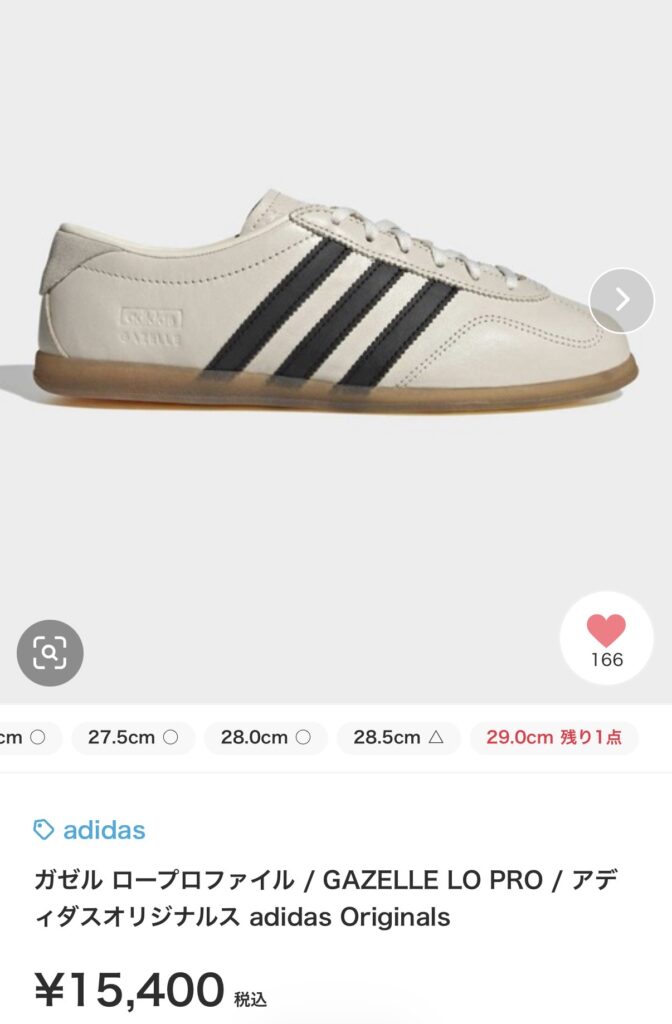Select the 27.5cm size chip
The width and height of the screenshot is (672, 1024).
coord(133,738)
